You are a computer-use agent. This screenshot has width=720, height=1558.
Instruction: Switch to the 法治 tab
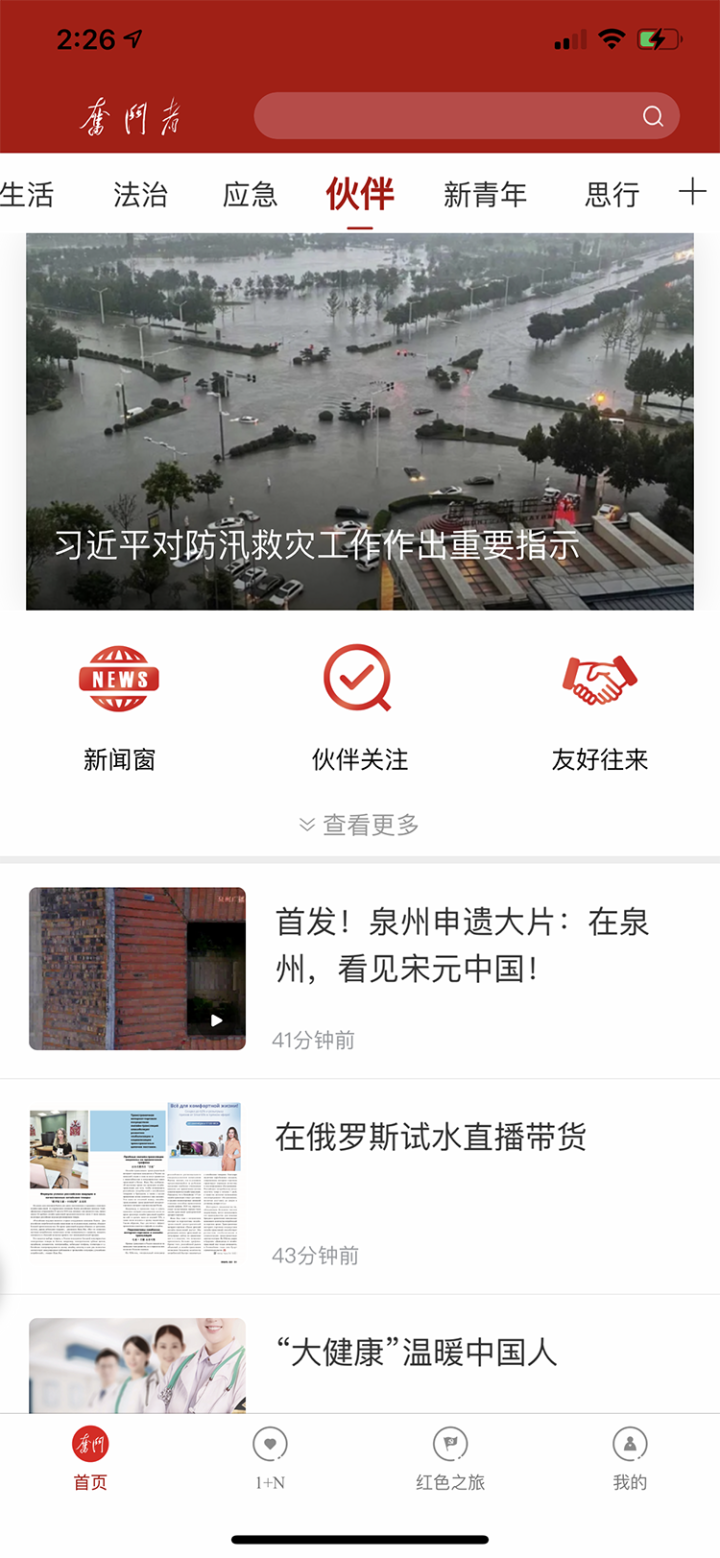coord(140,194)
